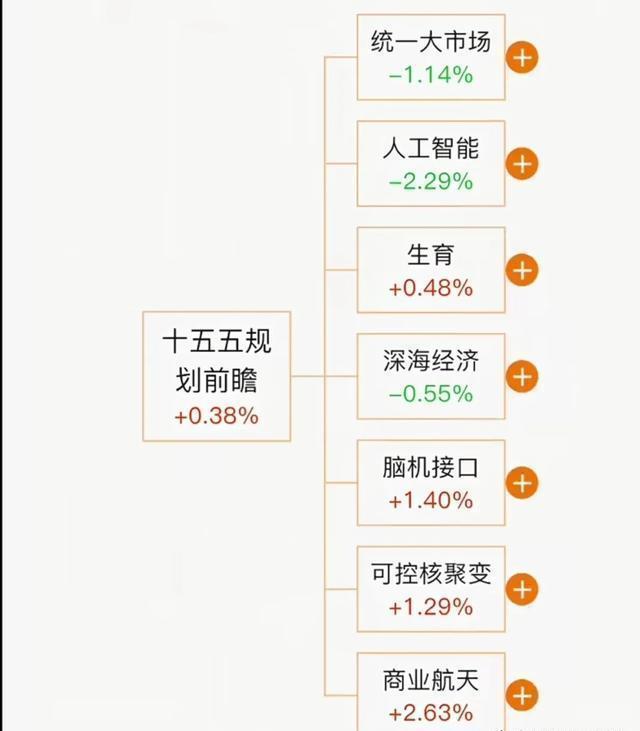Expand the 统一大市场 node's plus button
This screenshot has width=640, height=731.
522,58
